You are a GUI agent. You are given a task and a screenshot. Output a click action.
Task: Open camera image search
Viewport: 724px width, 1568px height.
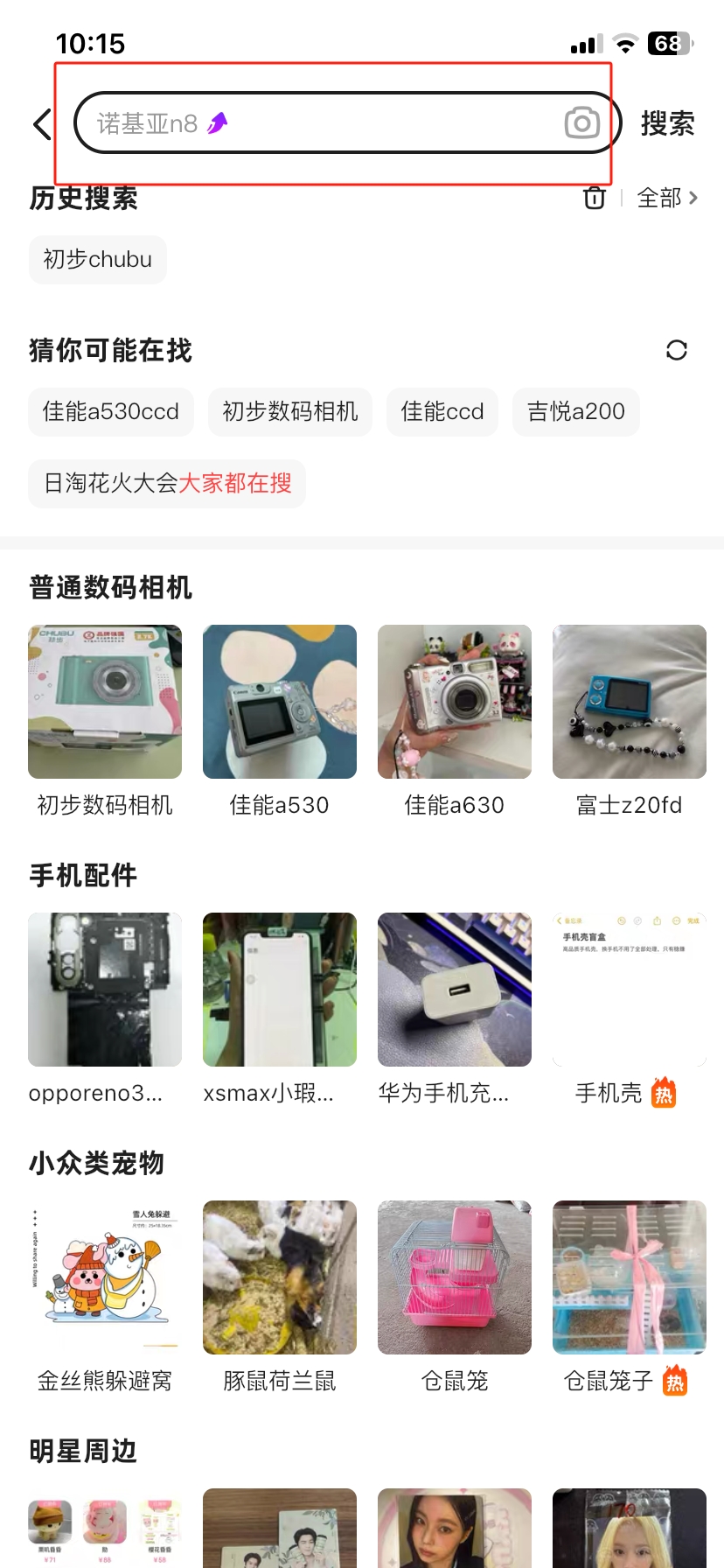(x=581, y=123)
